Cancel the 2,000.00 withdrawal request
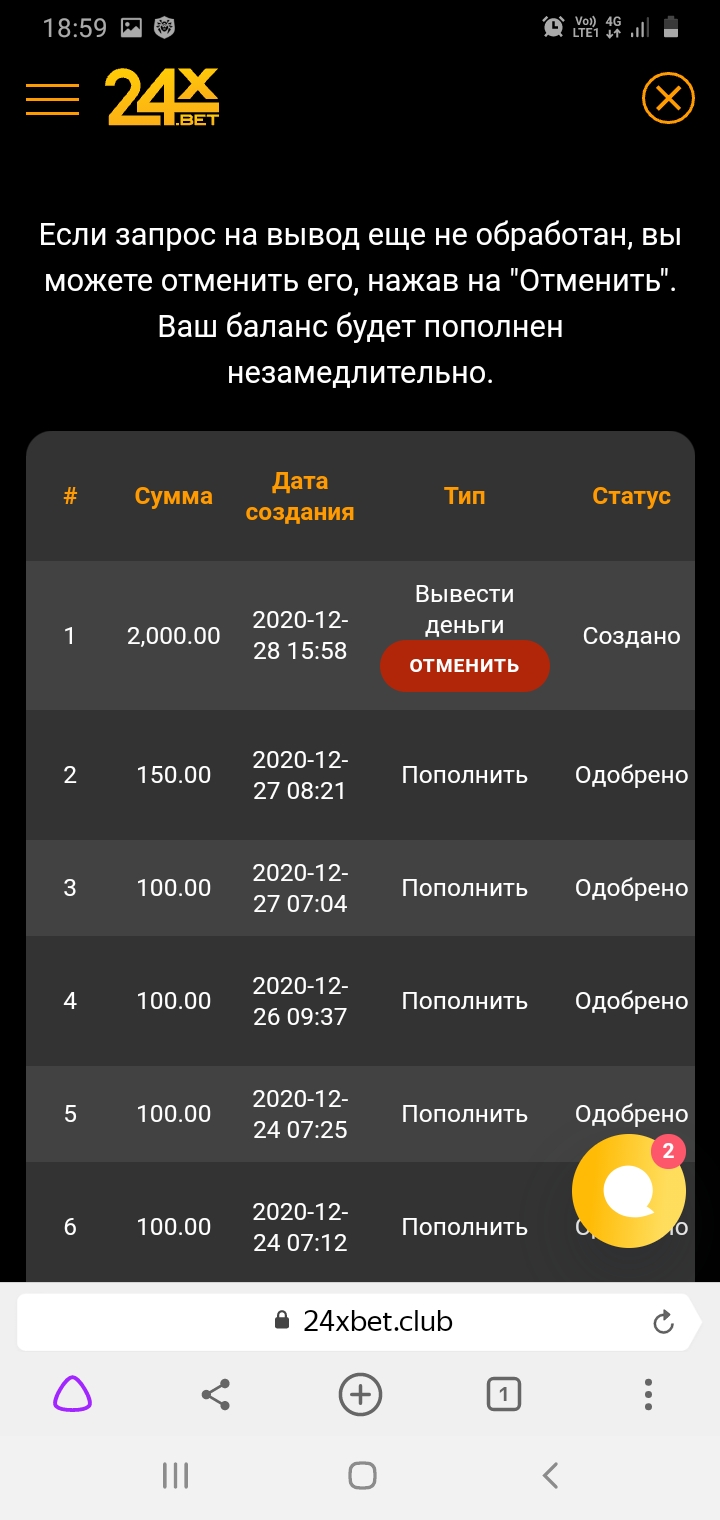Image resolution: width=720 pixels, height=1520 pixels. coord(464,666)
